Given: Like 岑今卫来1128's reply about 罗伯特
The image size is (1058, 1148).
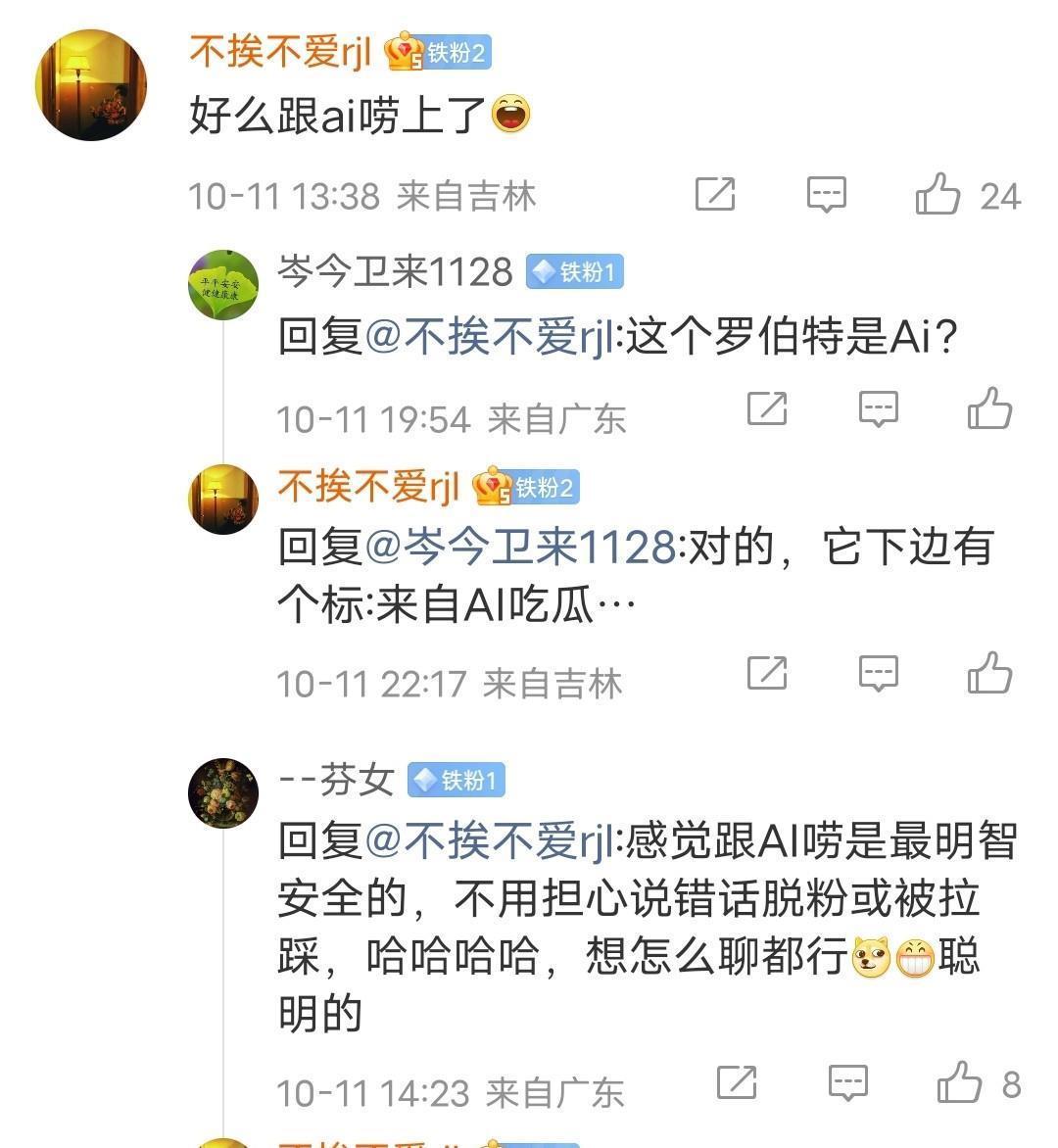Looking at the screenshot, I should tap(989, 408).
